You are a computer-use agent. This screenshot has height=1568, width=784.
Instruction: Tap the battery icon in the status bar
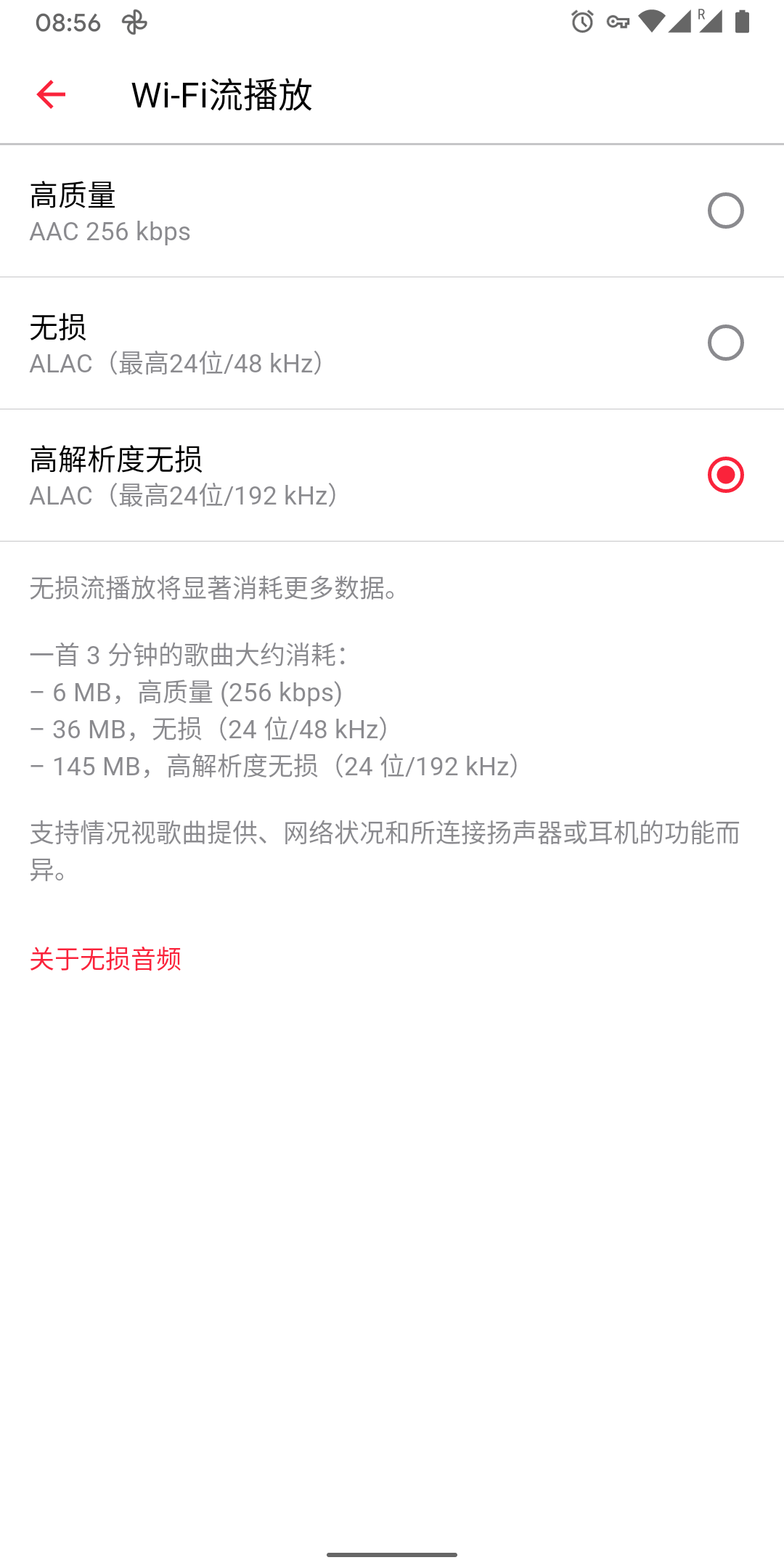click(742, 22)
